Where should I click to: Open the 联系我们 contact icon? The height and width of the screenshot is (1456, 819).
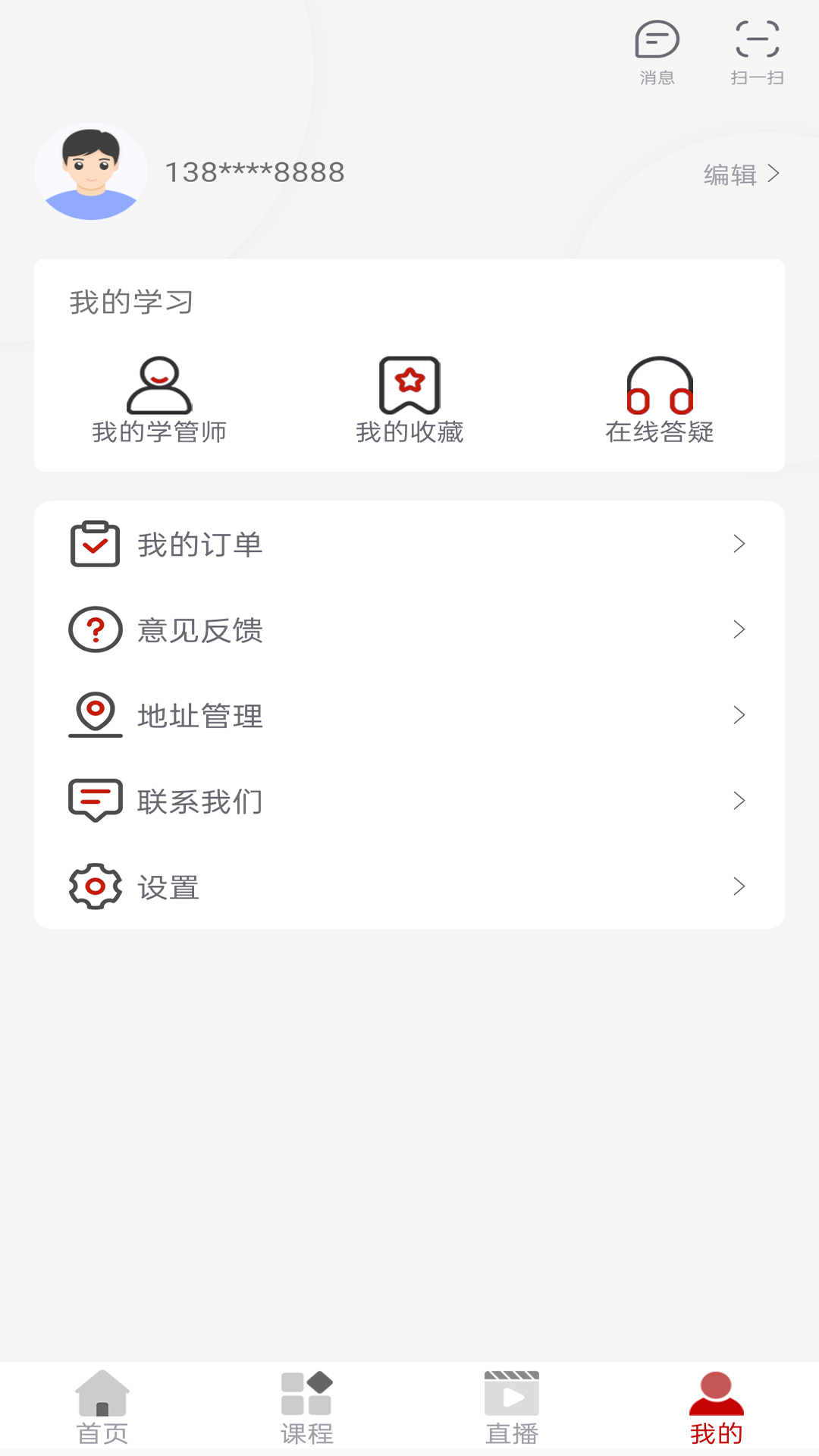95,800
